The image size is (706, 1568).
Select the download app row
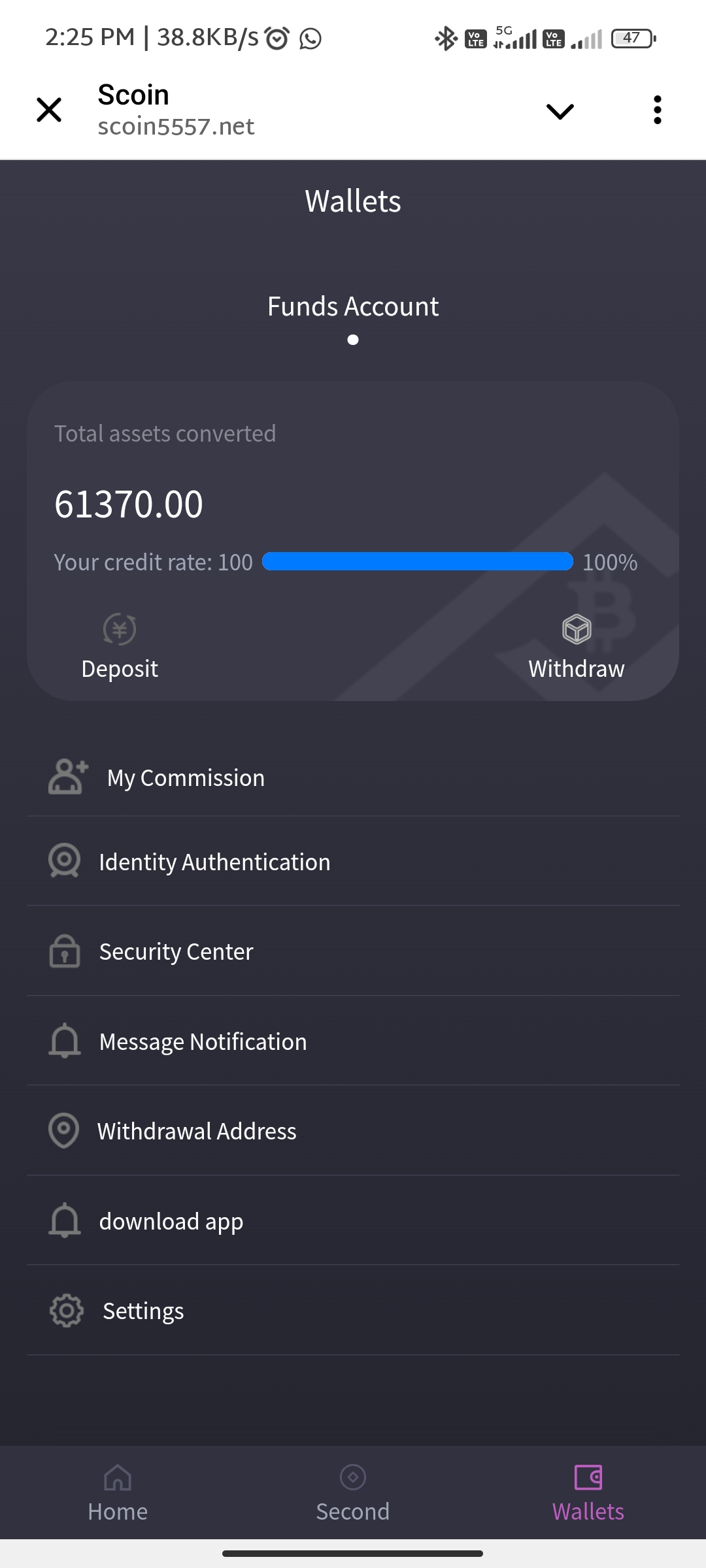coord(171,1221)
